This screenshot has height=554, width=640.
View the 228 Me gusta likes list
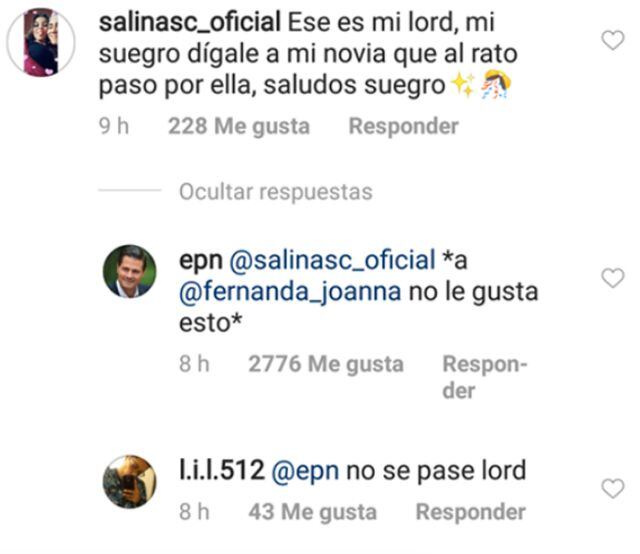pyautogui.click(x=239, y=127)
